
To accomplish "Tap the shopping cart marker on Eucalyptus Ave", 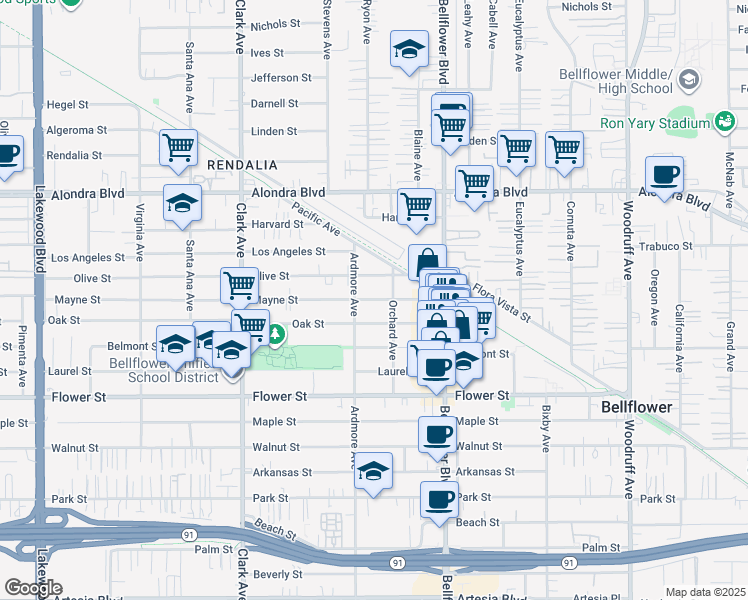I will [516, 148].
